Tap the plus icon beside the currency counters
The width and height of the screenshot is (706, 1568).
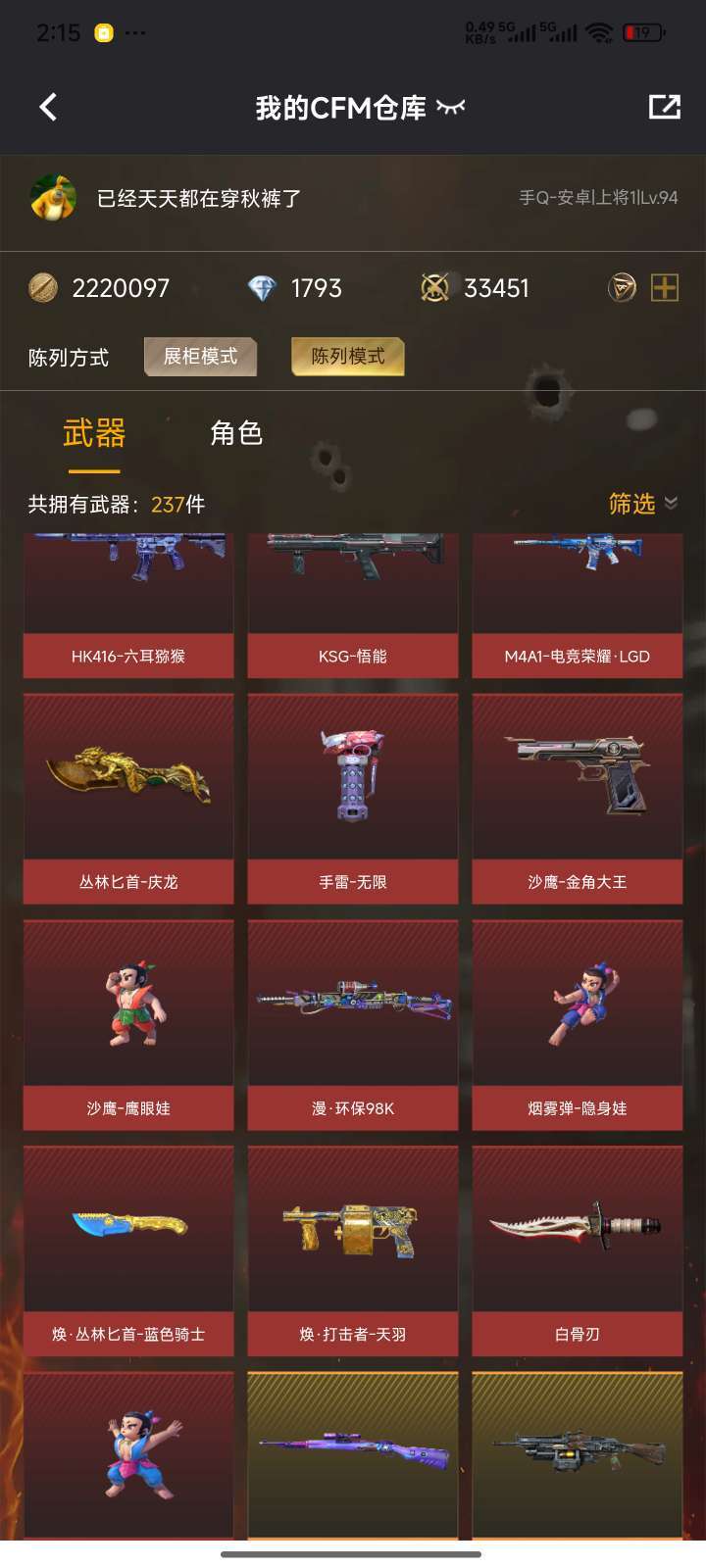[665, 287]
